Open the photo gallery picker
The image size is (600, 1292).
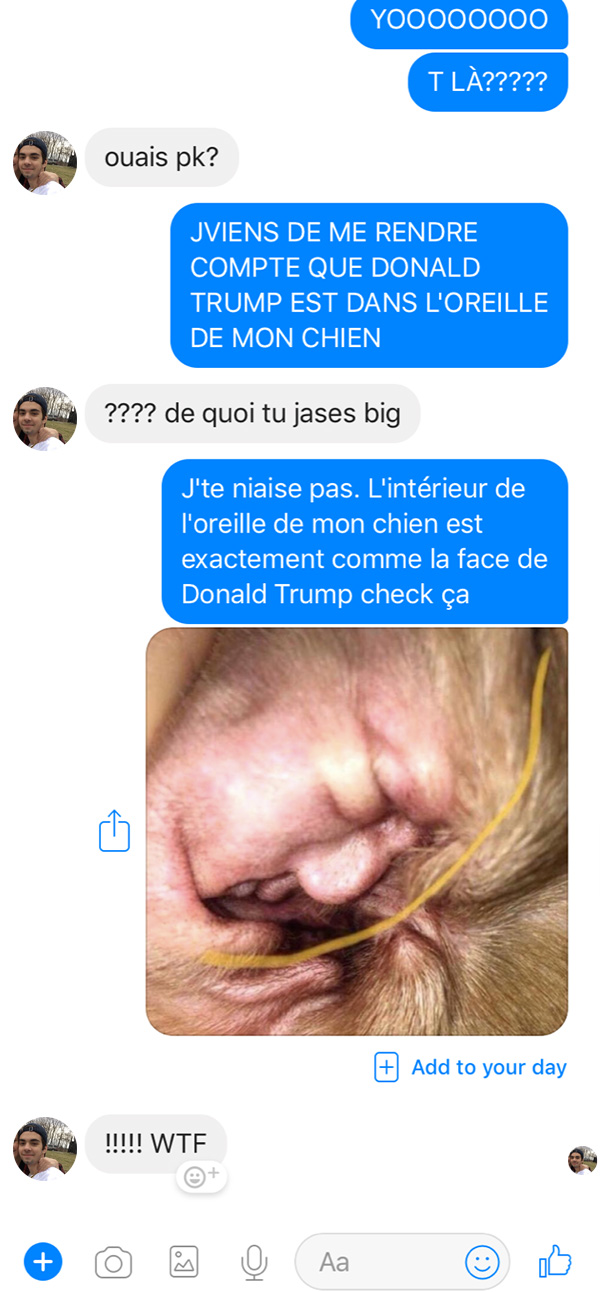click(x=184, y=1262)
